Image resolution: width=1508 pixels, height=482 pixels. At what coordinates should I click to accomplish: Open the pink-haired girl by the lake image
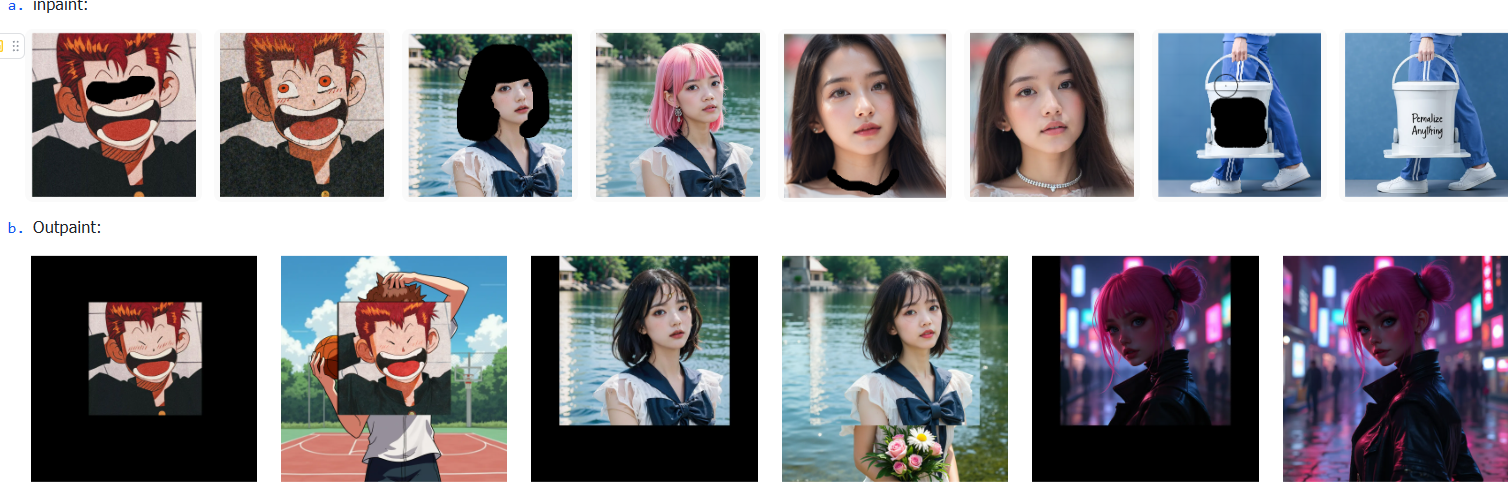(677, 115)
